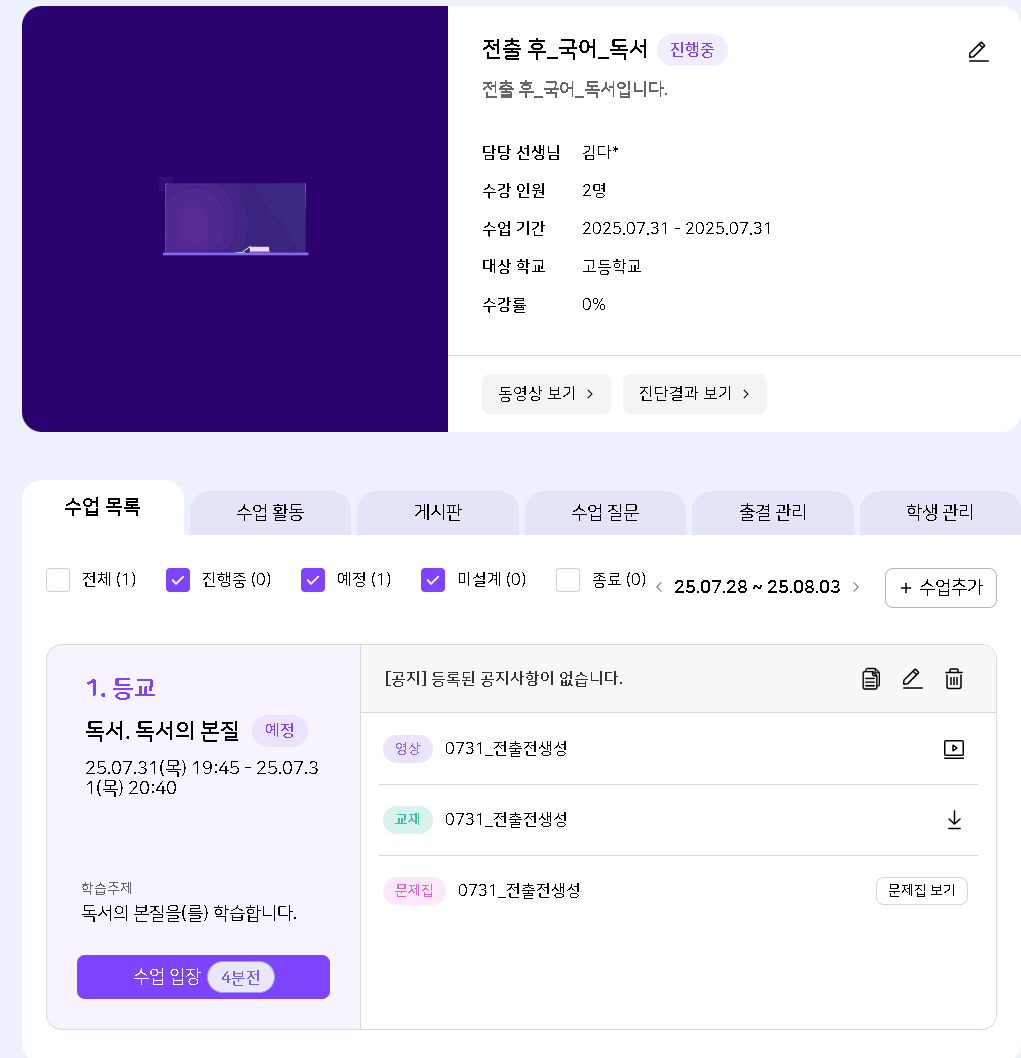This screenshot has width=1021, height=1058.
Task: Edit the 전출 후_국어_독서 class info
Action: pos(978,52)
